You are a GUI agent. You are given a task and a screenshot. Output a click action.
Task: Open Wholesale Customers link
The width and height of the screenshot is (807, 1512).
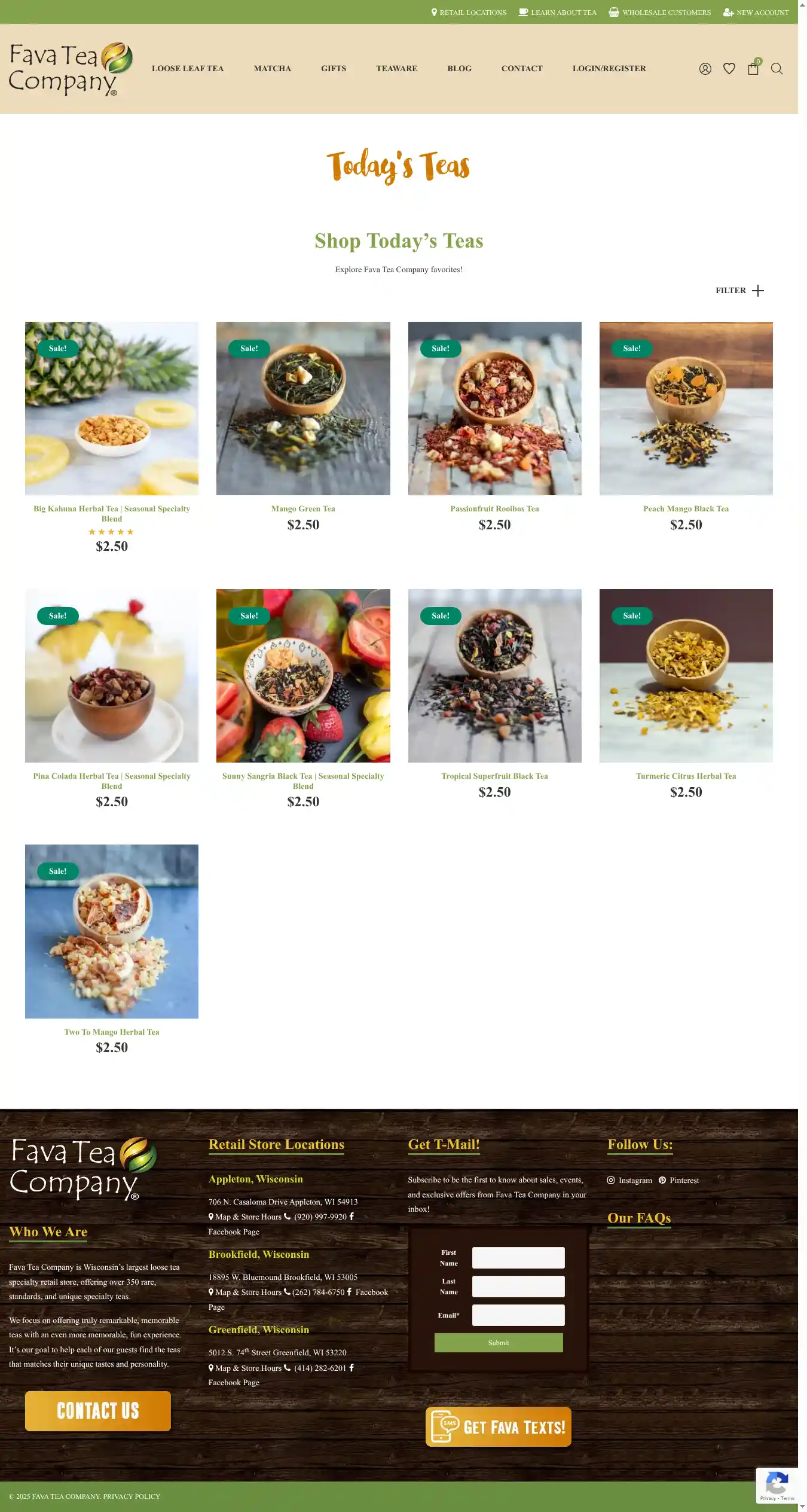(660, 13)
